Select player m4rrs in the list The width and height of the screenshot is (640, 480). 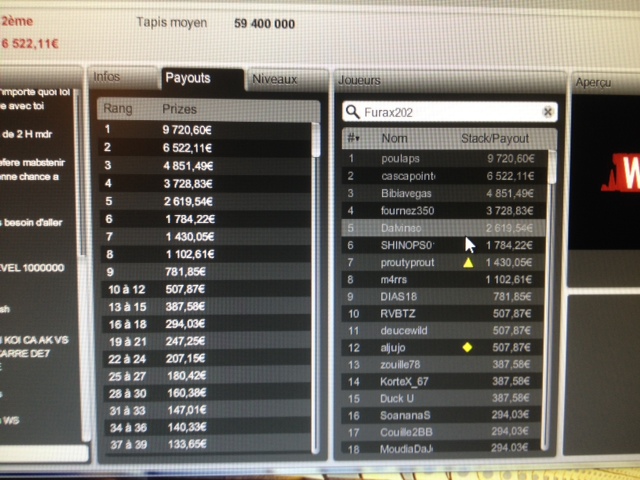[x=396, y=279]
